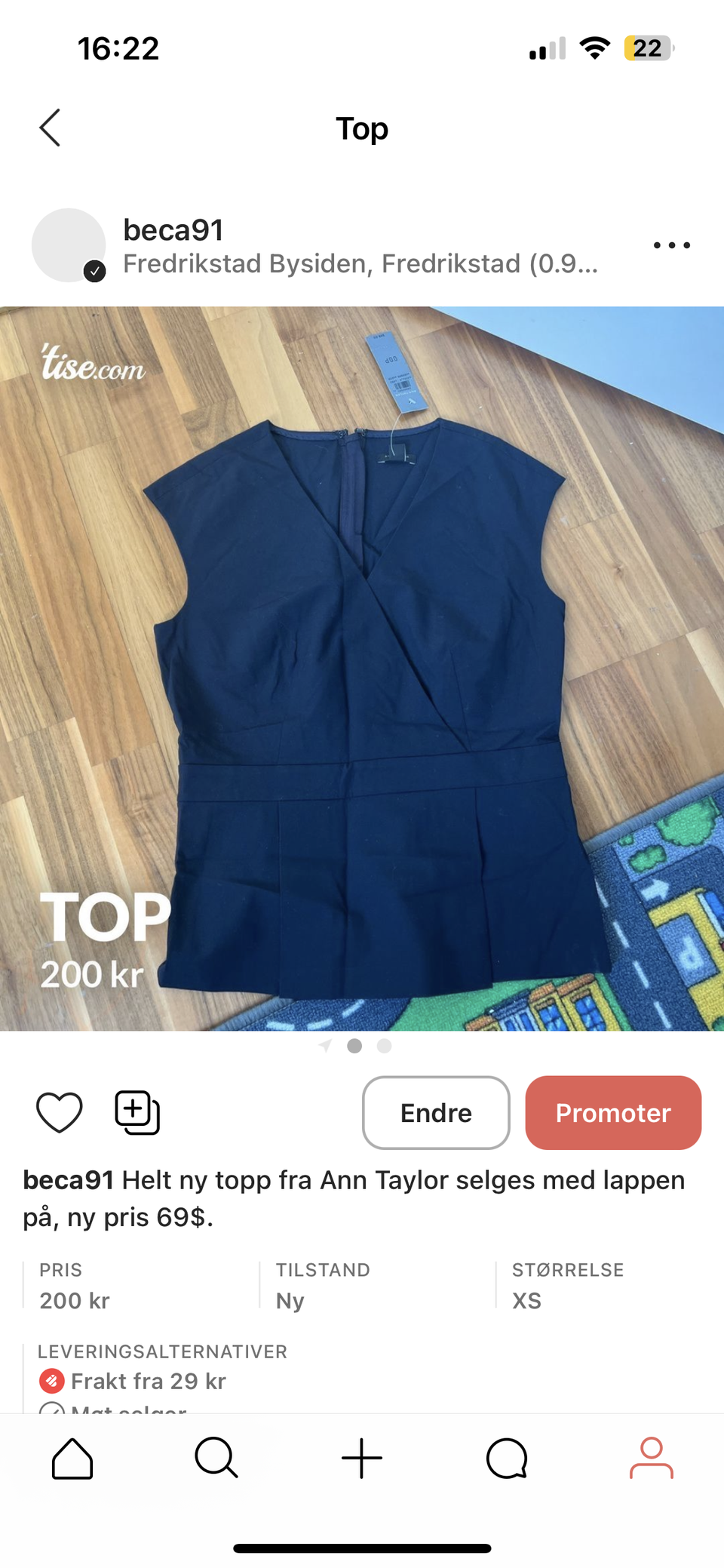The image size is (724, 1568).
Task: Tap the save to collection icon
Action: (x=136, y=1112)
